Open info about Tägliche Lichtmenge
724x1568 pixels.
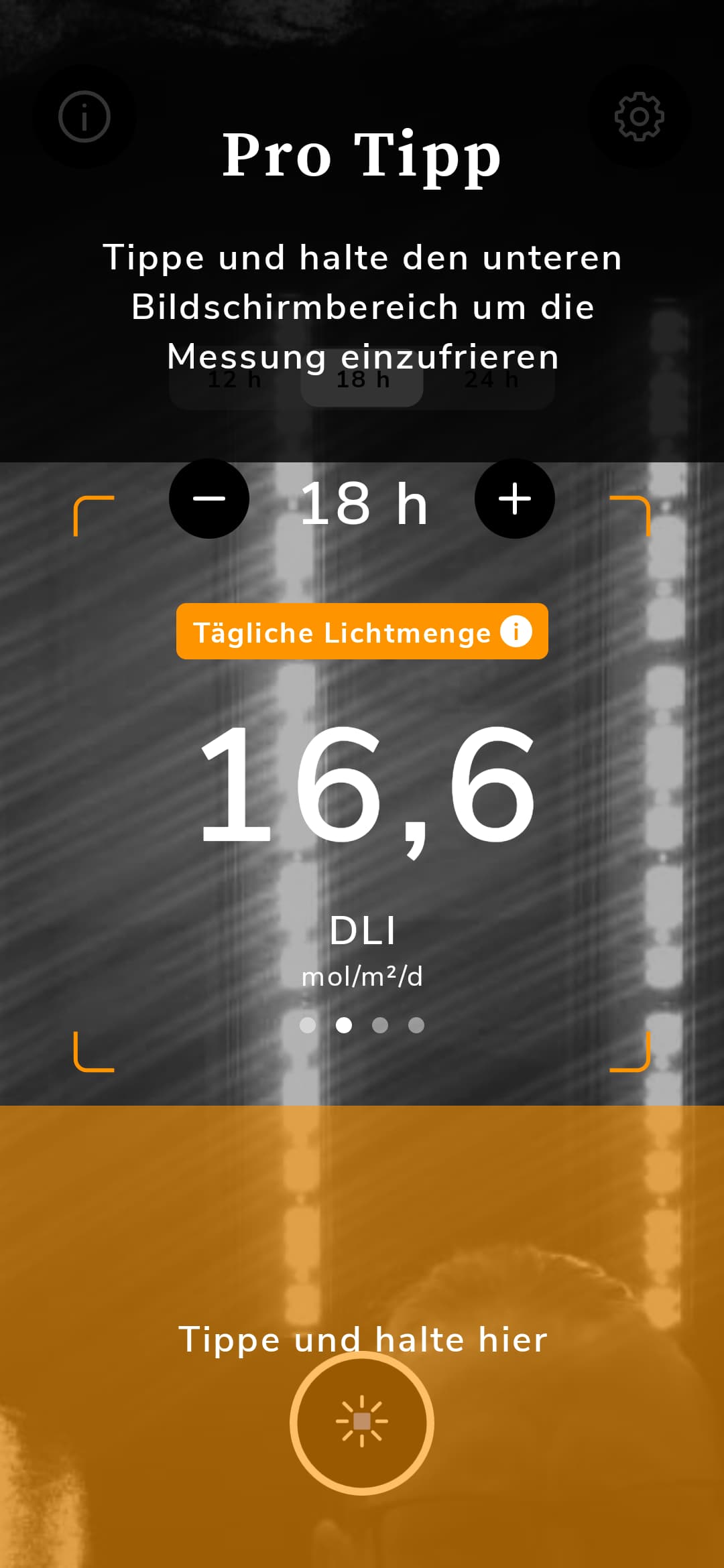pos(516,631)
